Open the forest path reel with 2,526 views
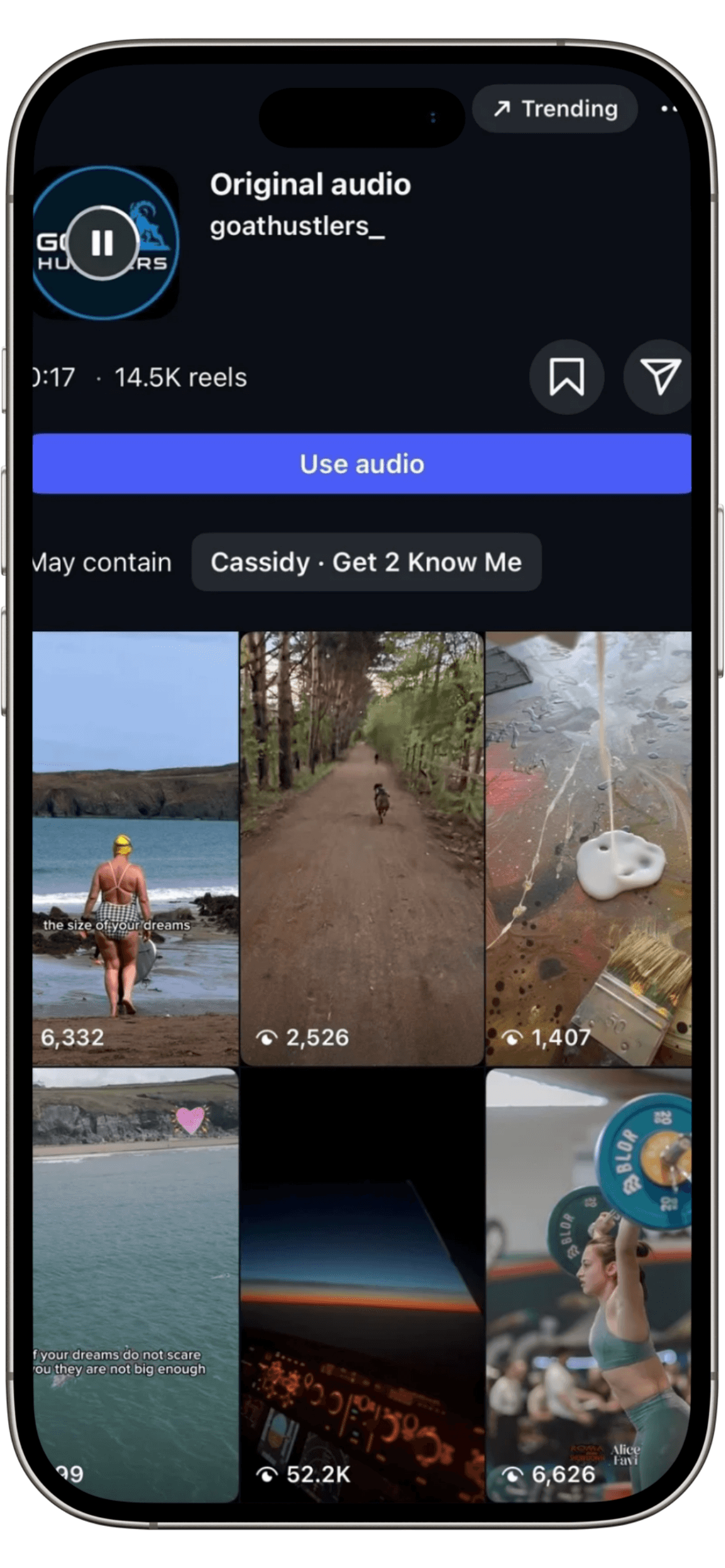 (362, 848)
